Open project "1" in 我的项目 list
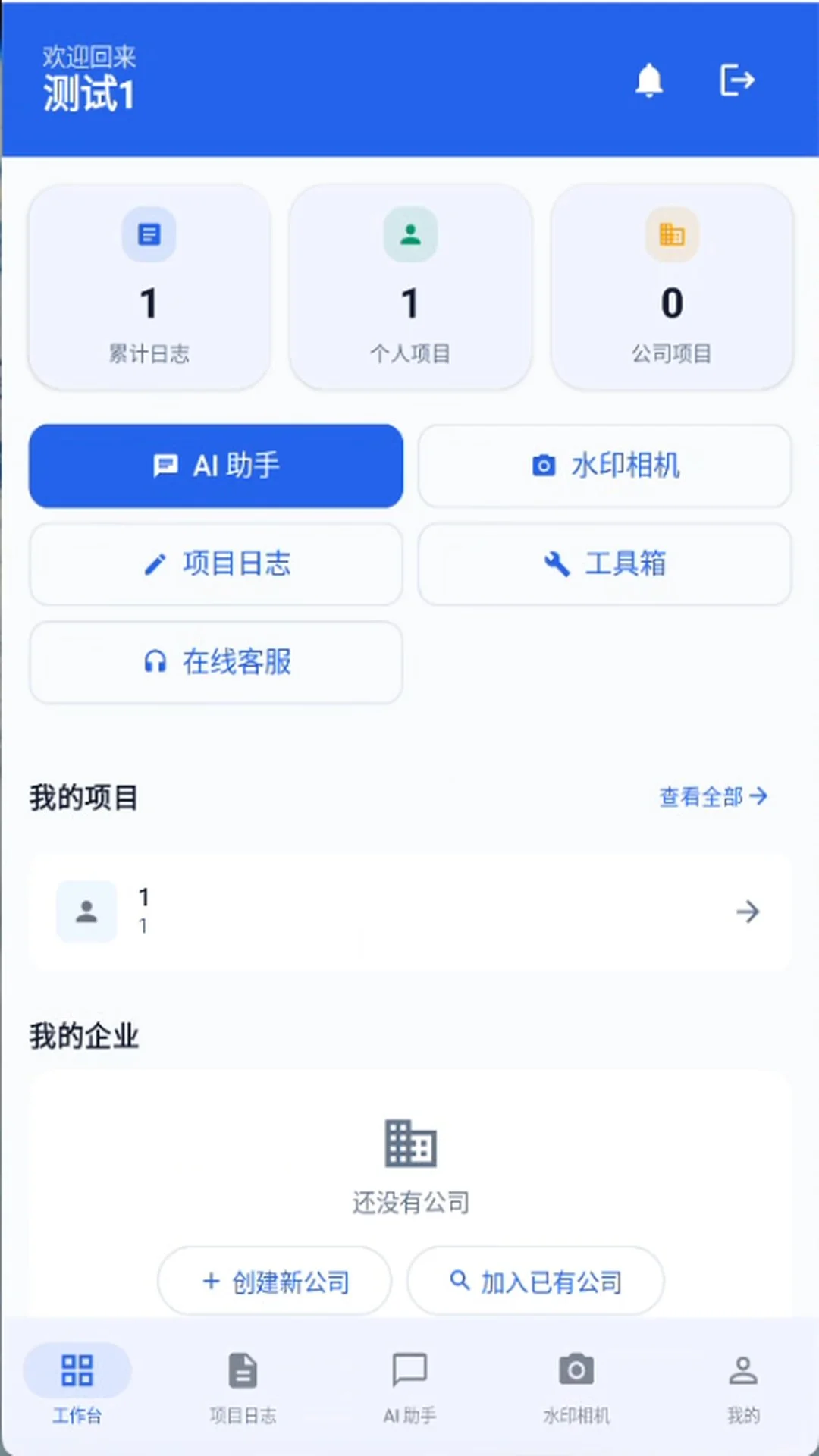 click(x=410, y=912)
